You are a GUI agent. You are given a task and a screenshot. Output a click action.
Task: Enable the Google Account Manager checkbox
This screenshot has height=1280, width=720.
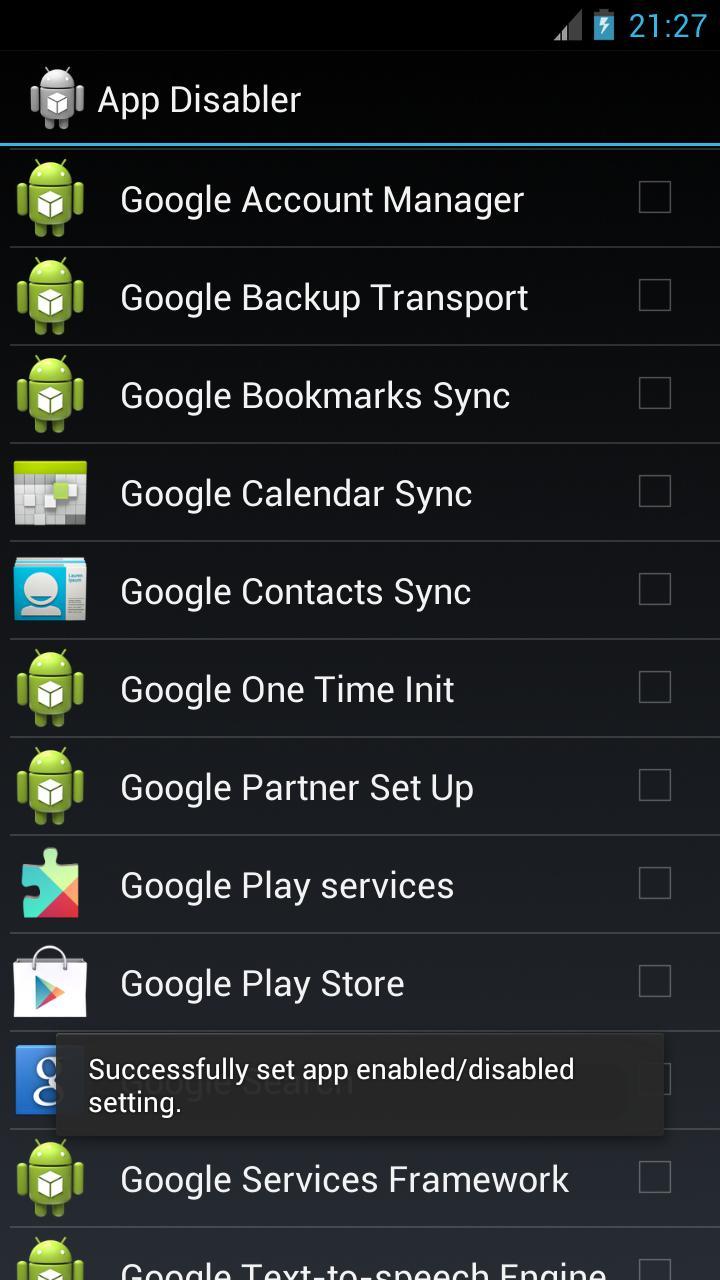[653, 198]
